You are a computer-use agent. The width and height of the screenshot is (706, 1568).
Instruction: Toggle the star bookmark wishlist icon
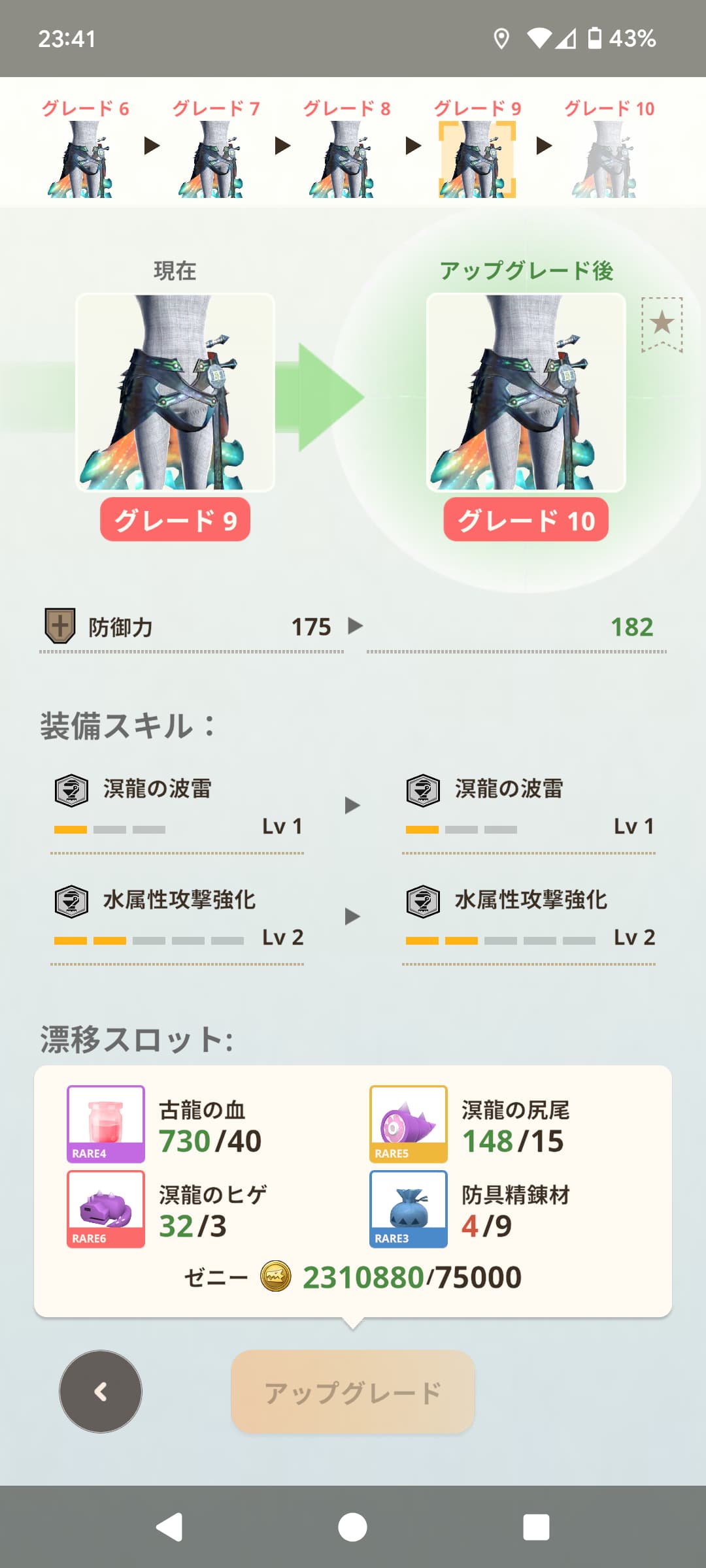pos(662,324)
